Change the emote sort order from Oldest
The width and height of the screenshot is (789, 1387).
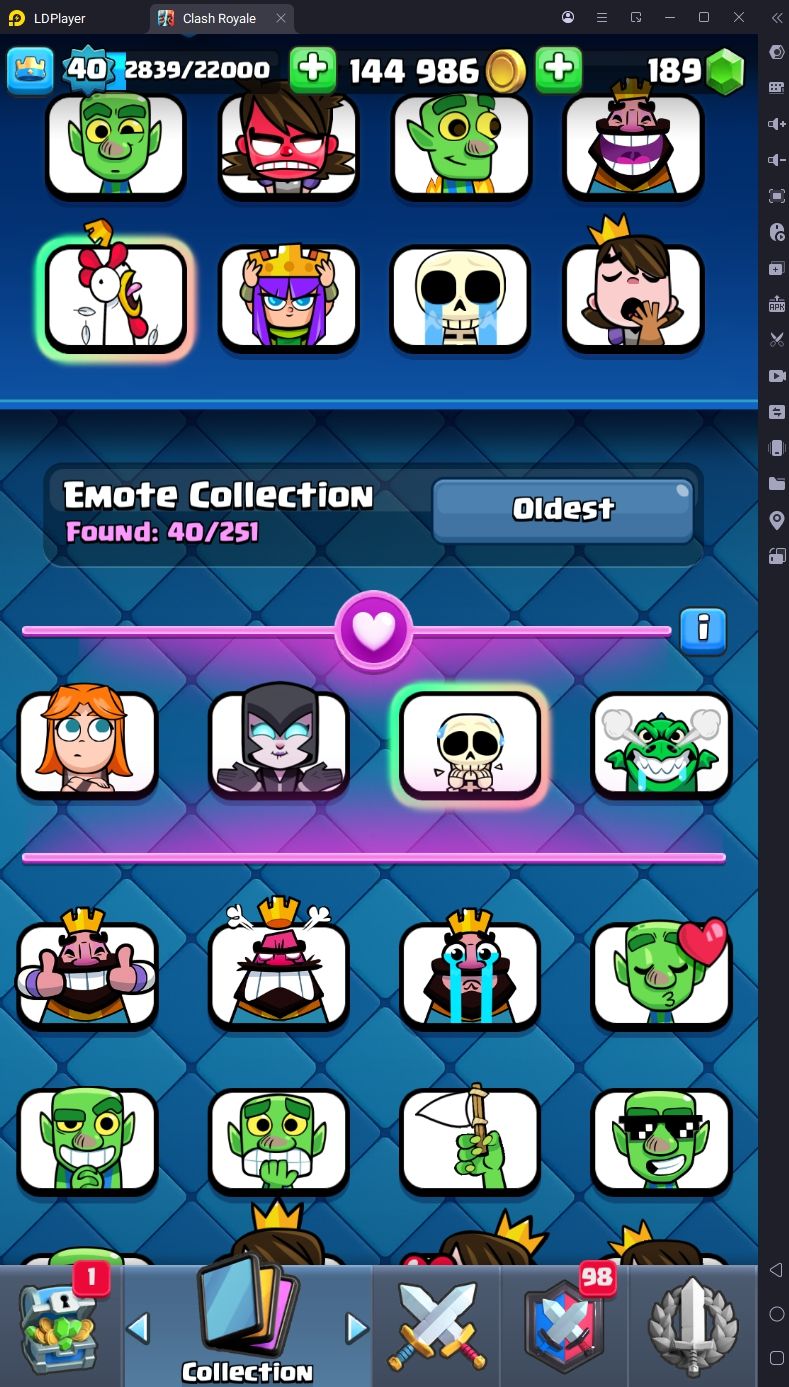coord(563,509)
